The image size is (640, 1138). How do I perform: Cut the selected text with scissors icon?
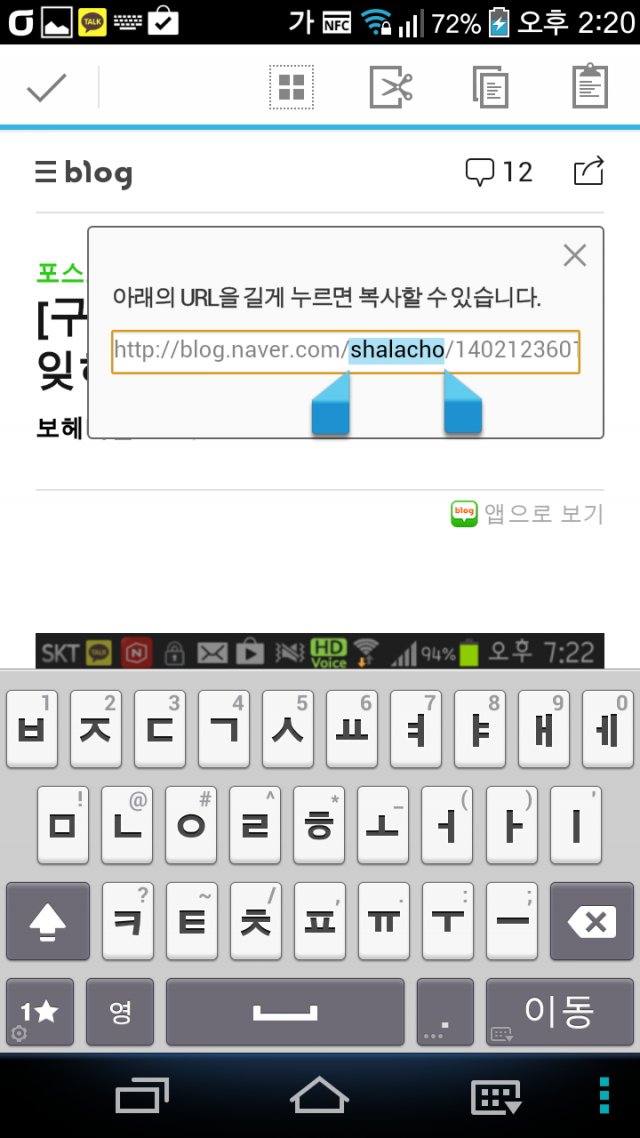[x=391, y=87]
